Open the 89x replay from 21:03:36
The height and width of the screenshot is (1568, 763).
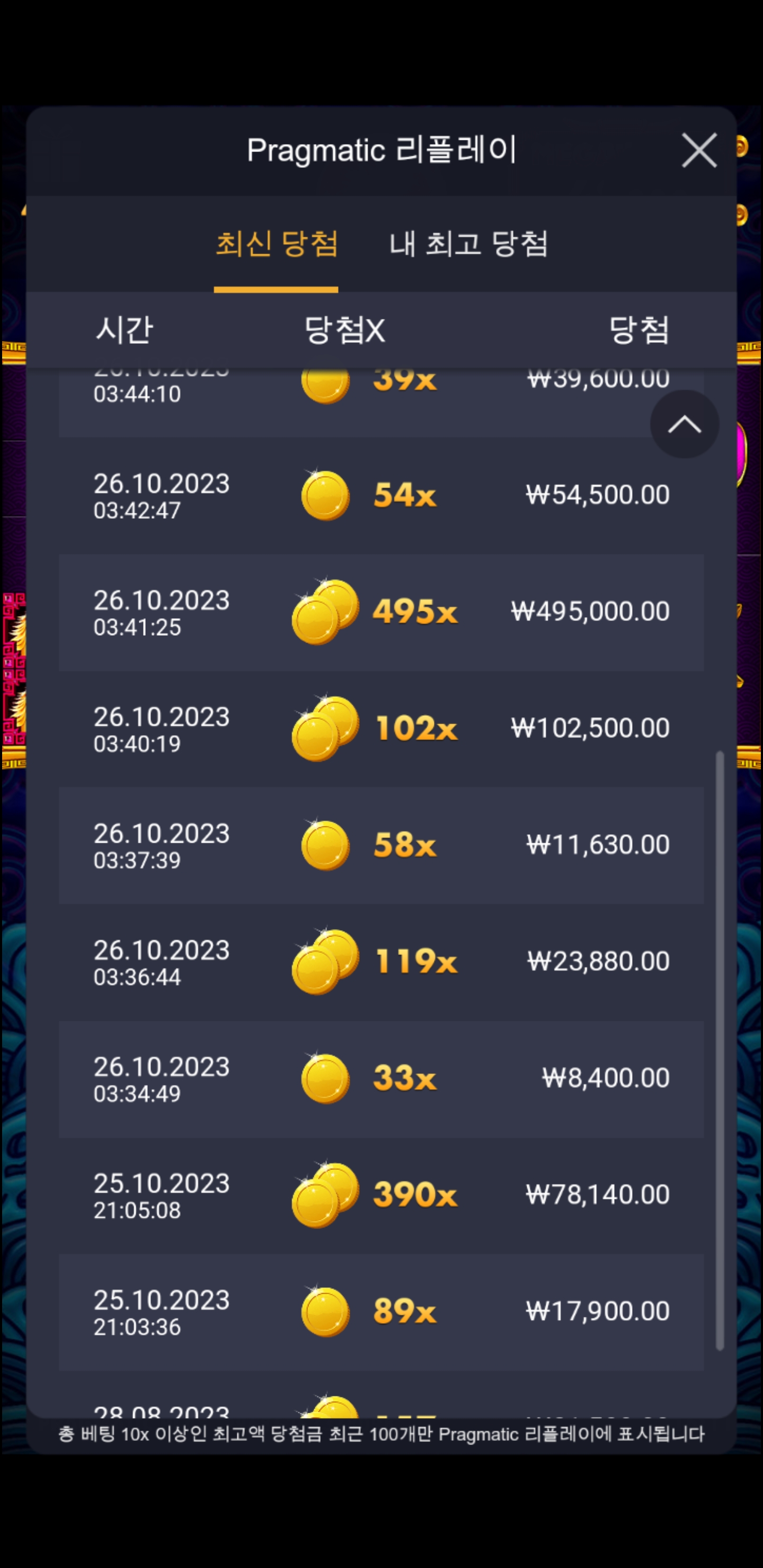pos(381,1312)
